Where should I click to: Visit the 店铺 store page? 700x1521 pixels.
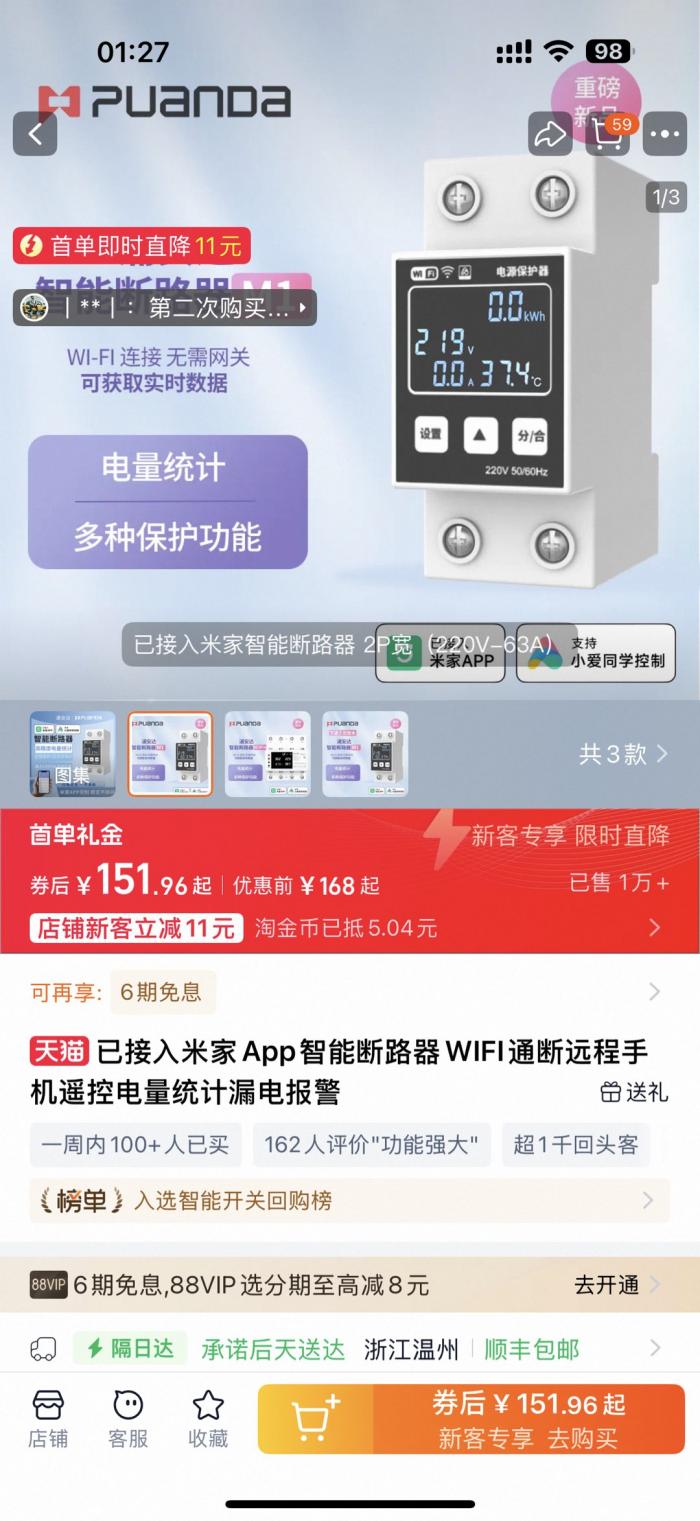coord(48,1419)
